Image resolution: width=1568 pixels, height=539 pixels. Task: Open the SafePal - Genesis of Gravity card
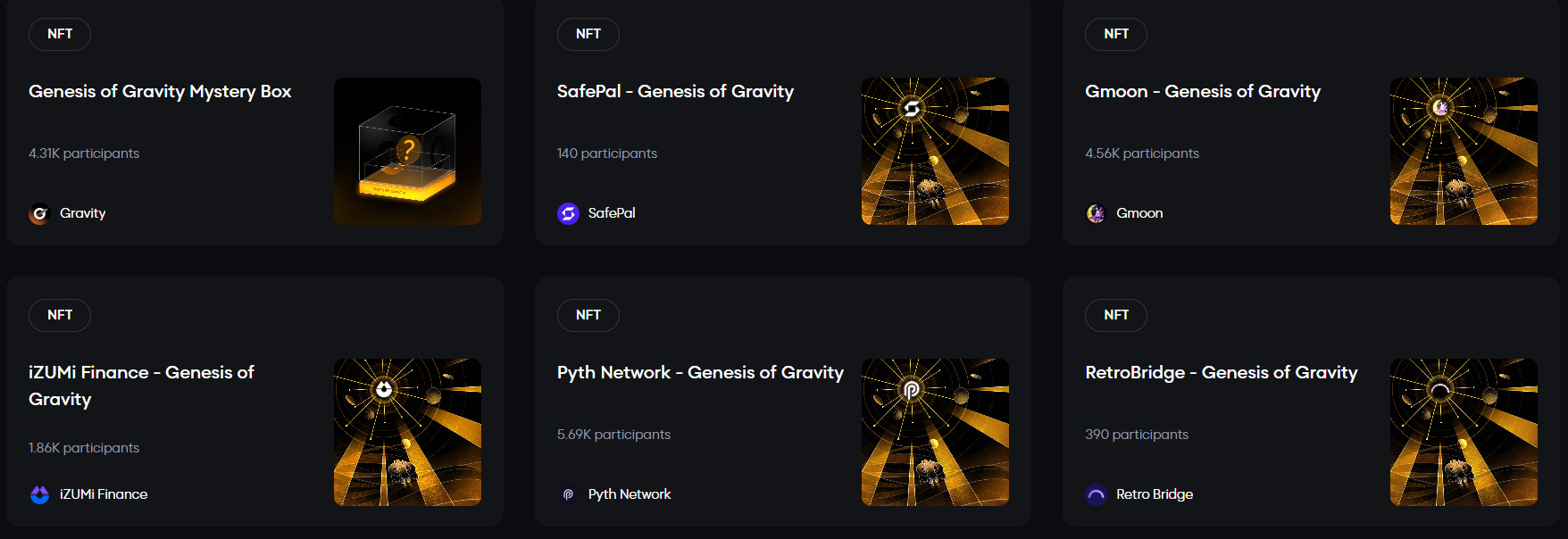coord(783,120)
